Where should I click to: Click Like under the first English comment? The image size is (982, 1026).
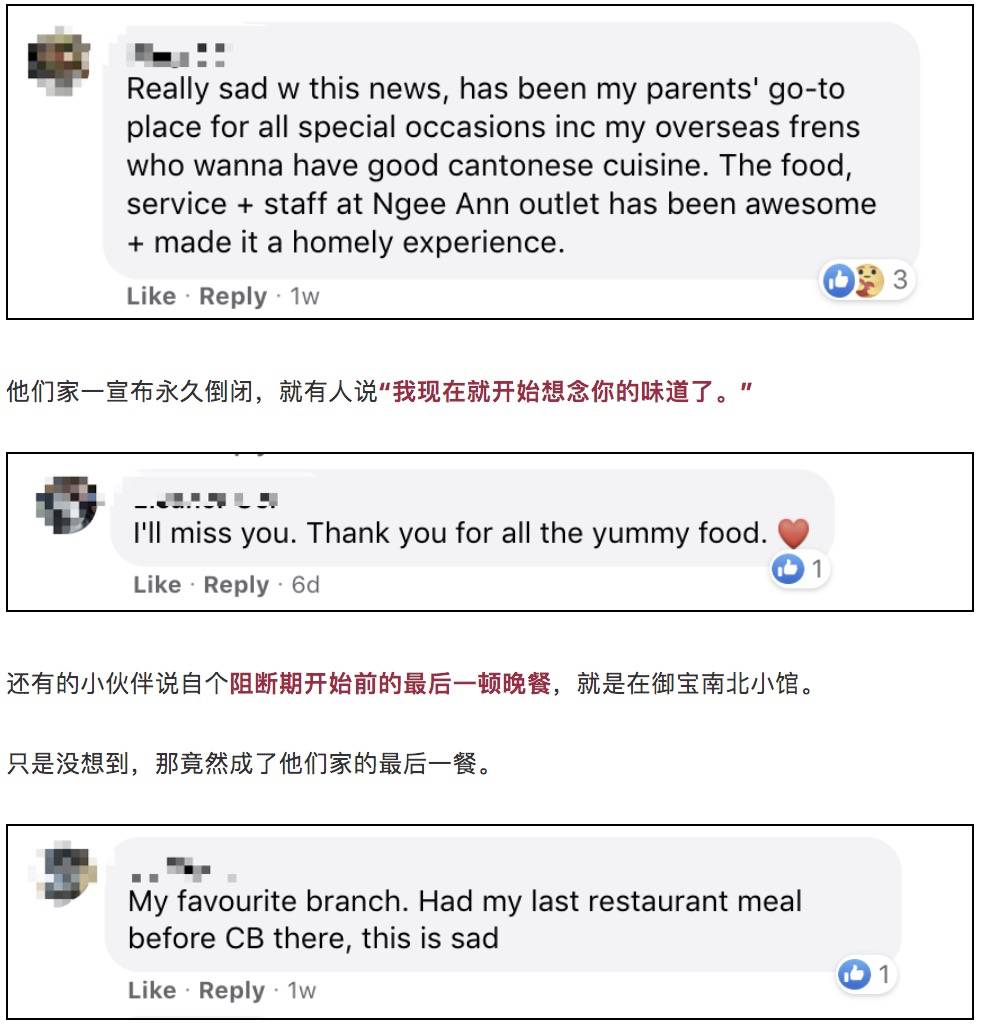point(151,295)
